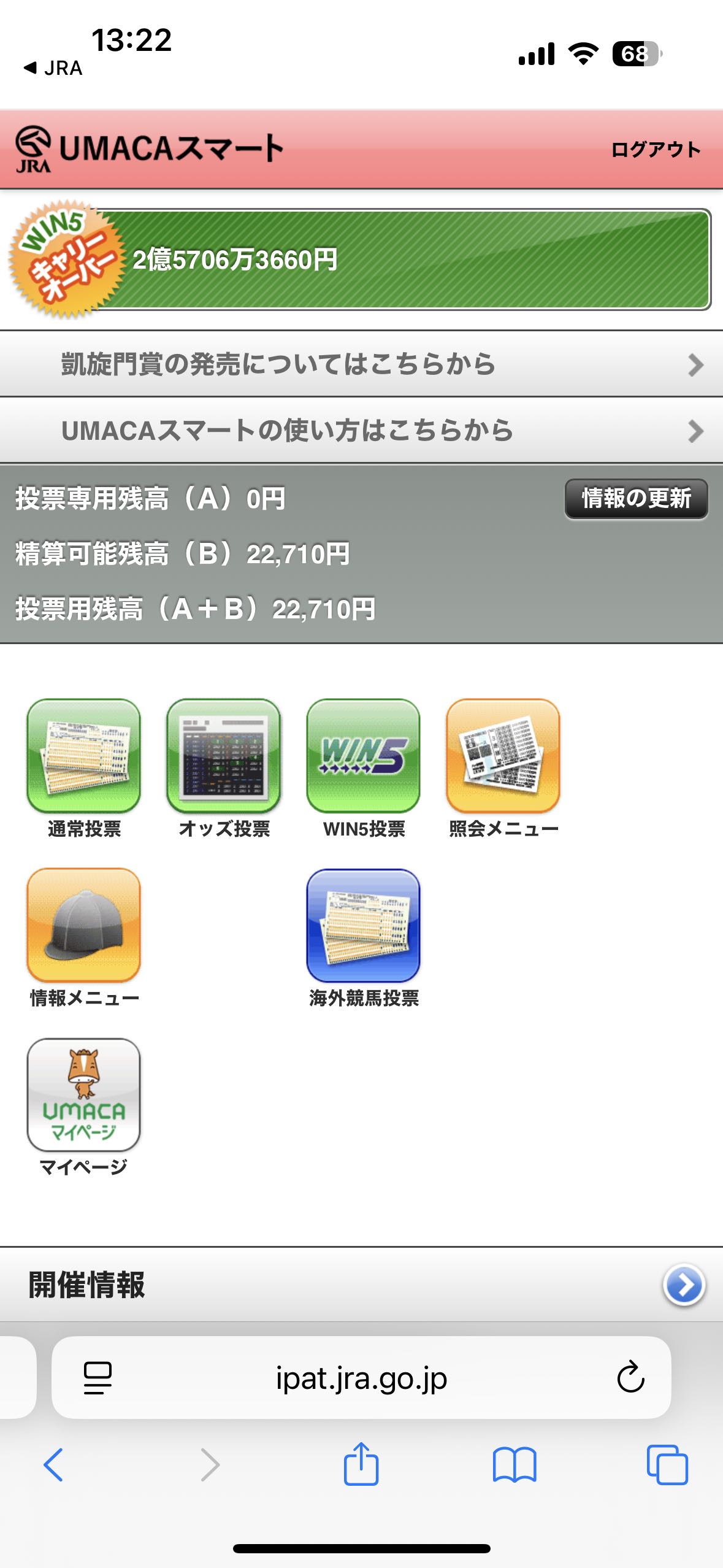Screen dimensions: 723x1568
Task: Open the page format menu icon
Action: [x=98, y=1378]
